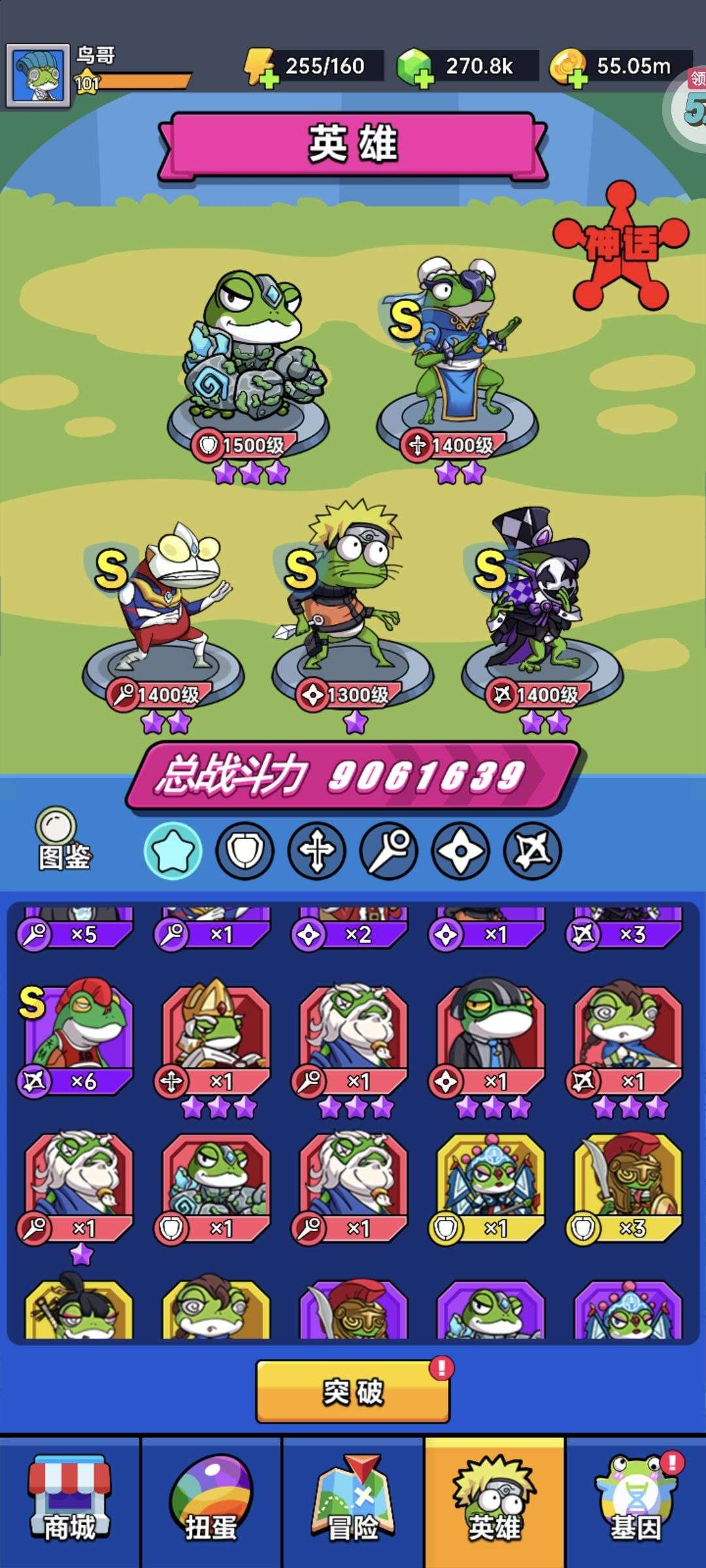The width and height of the screenshot is (706, 1568).
Task: Filter heroes by crossed-blades class
Action: (532, 851)
